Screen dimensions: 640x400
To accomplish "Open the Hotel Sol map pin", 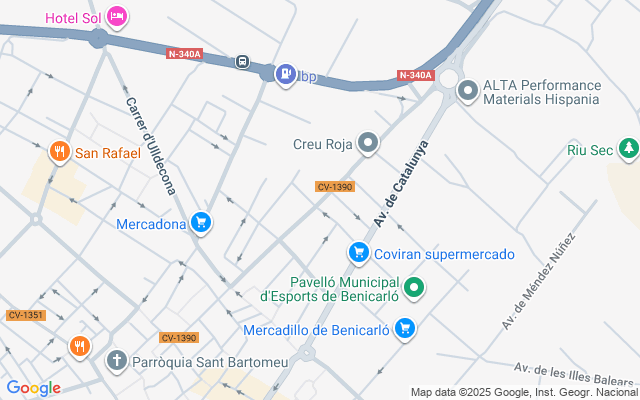I will coord(117,17).
